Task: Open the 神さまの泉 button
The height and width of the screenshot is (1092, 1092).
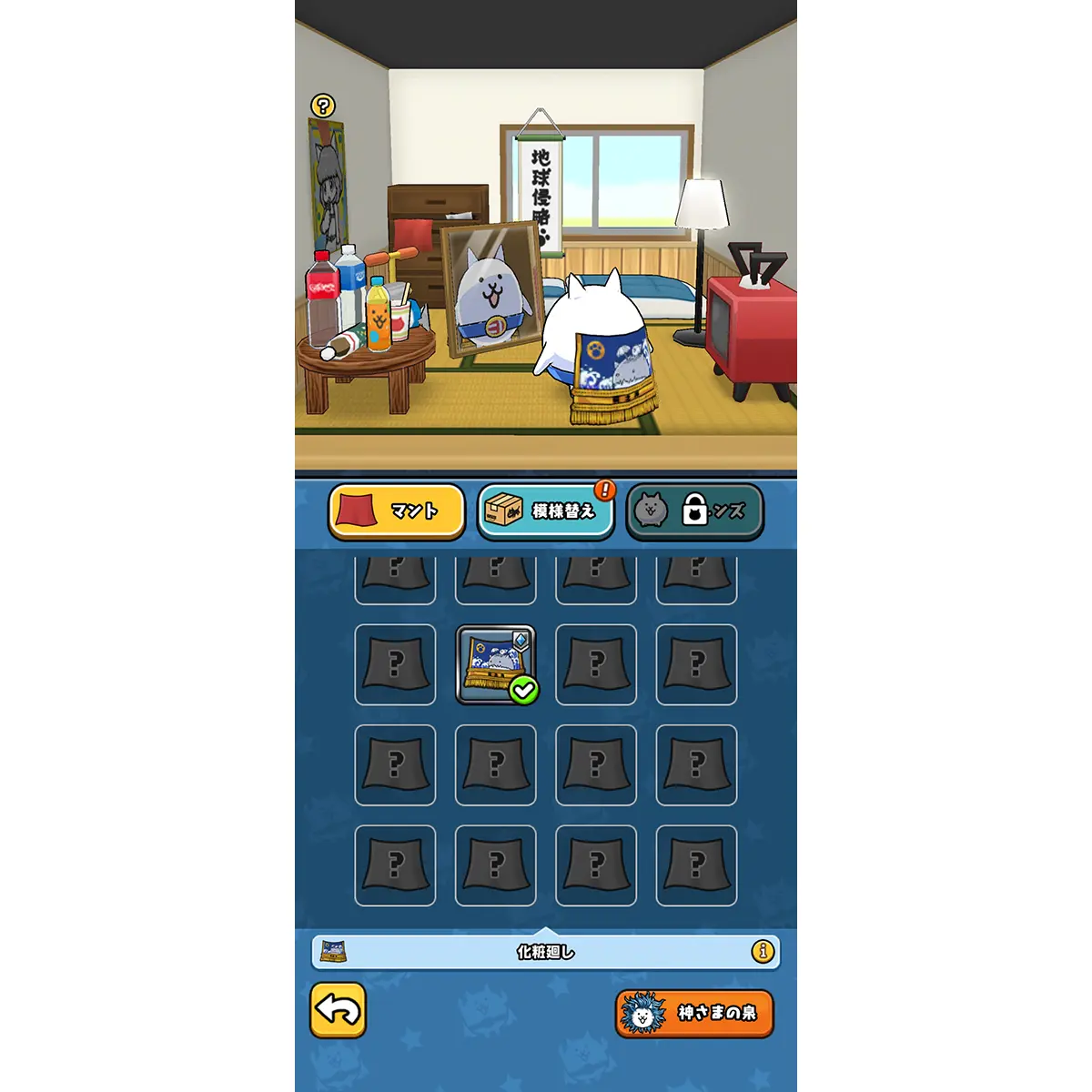Action: point(694,1013)
